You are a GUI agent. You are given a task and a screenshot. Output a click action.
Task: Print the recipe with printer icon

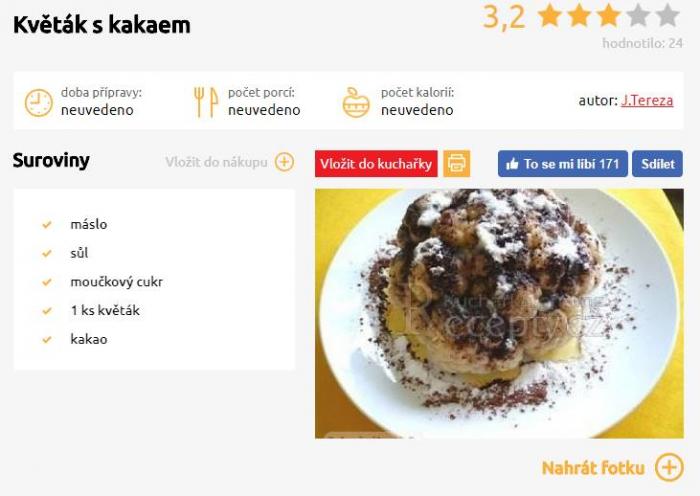456,164
